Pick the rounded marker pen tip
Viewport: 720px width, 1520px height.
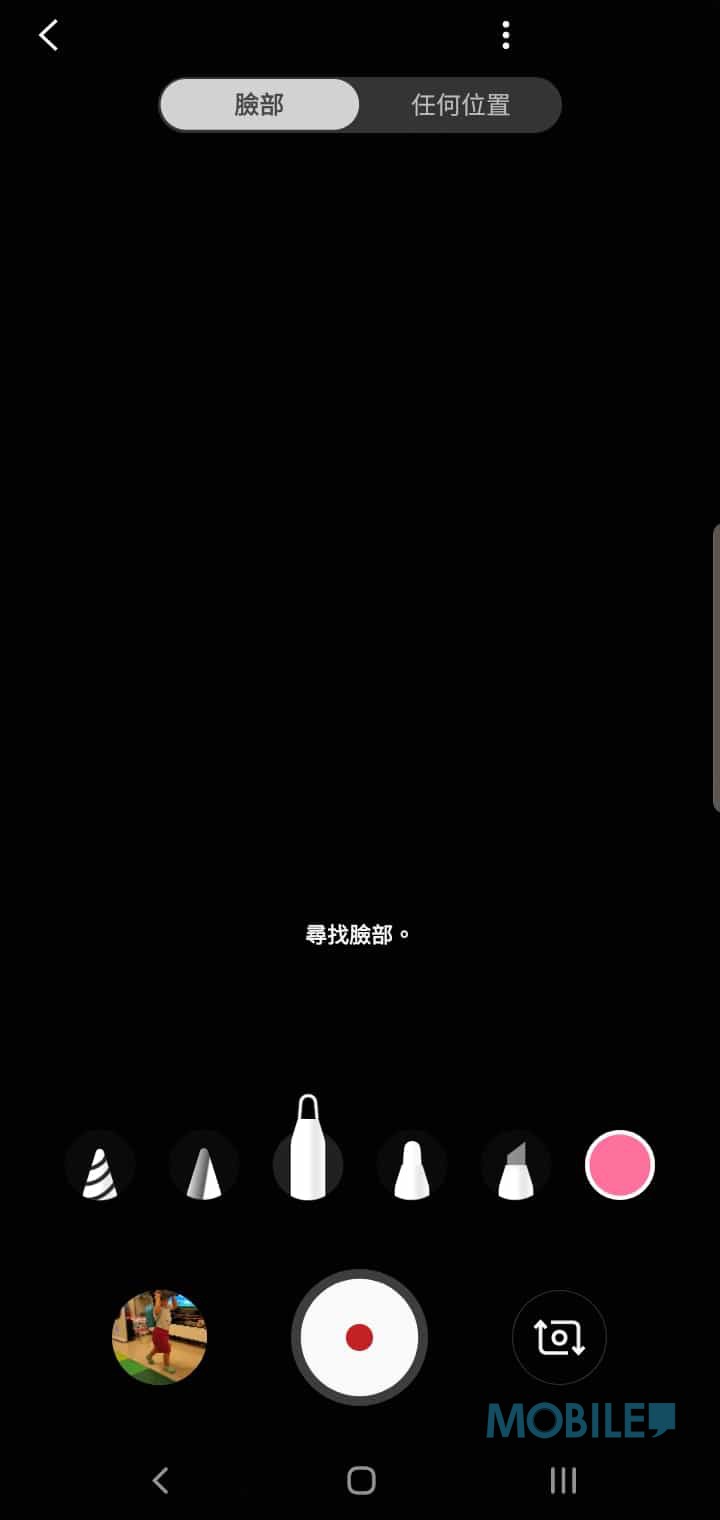point(412,1165)
